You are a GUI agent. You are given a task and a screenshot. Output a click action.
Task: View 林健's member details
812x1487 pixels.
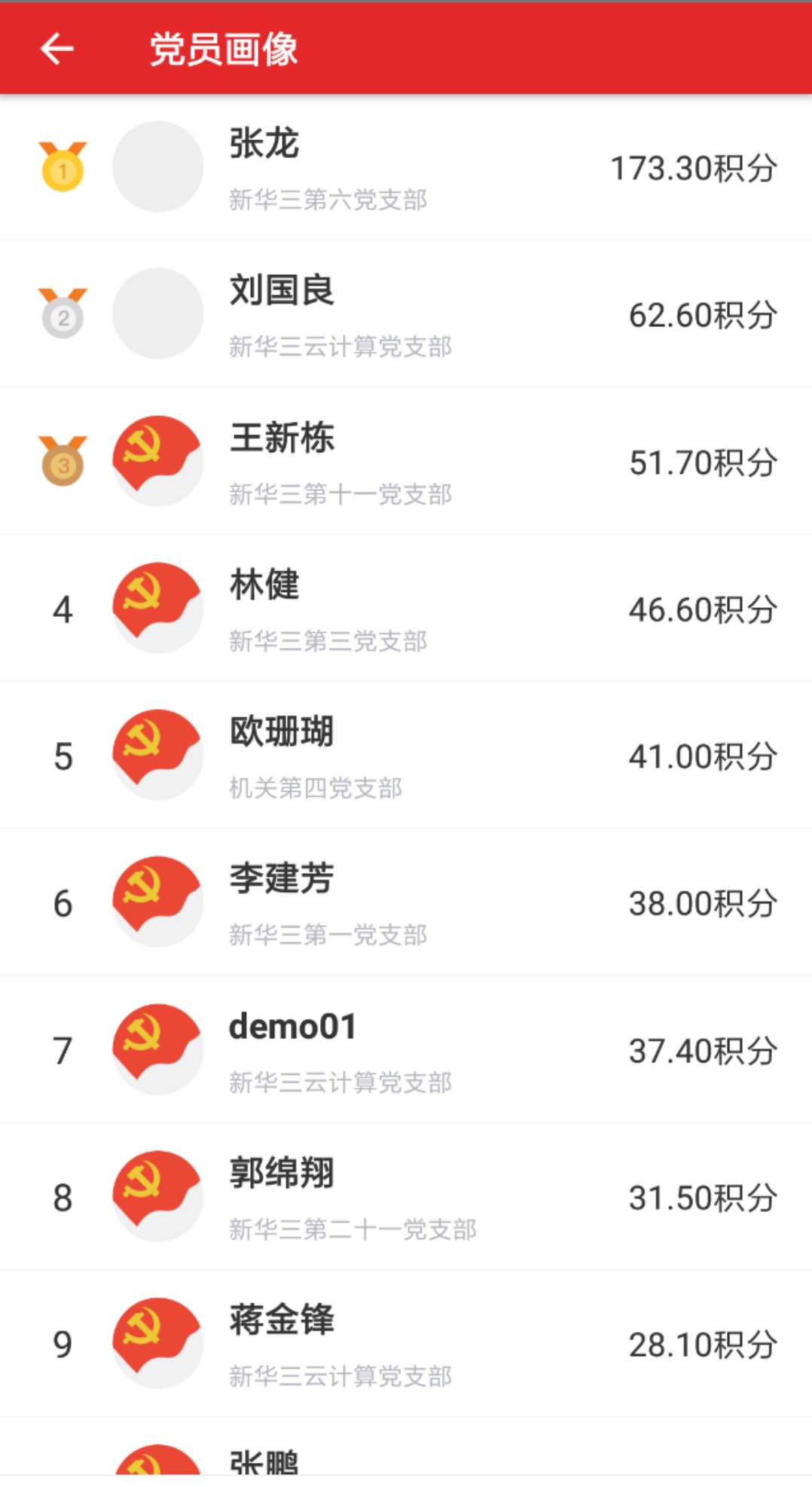pos(406,609)
